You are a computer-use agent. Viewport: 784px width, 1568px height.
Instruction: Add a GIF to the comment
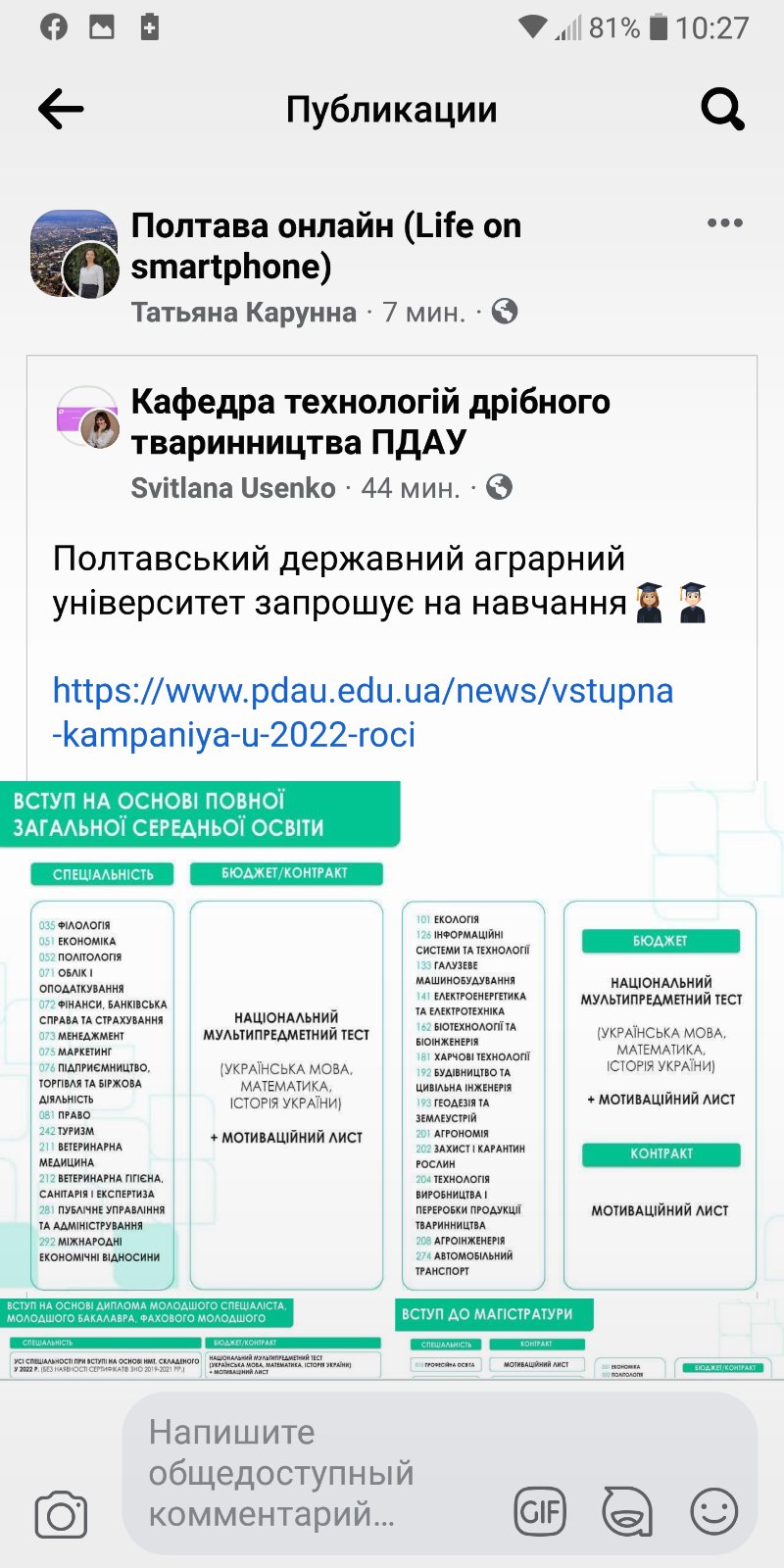click(x=540, y=1512)
